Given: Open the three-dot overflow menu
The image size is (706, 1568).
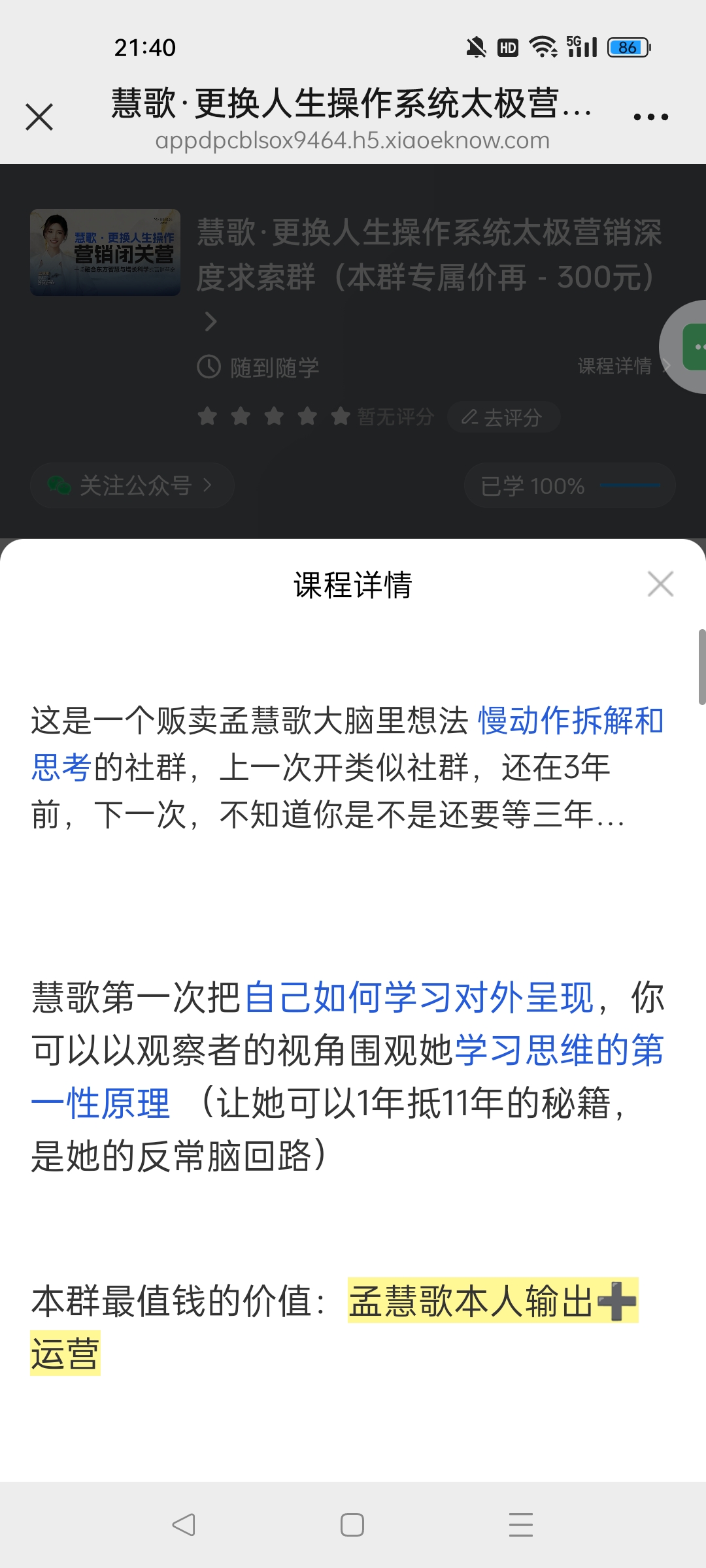Looking at the screenshot, I should pyautogui.click(x=650, y=118).
